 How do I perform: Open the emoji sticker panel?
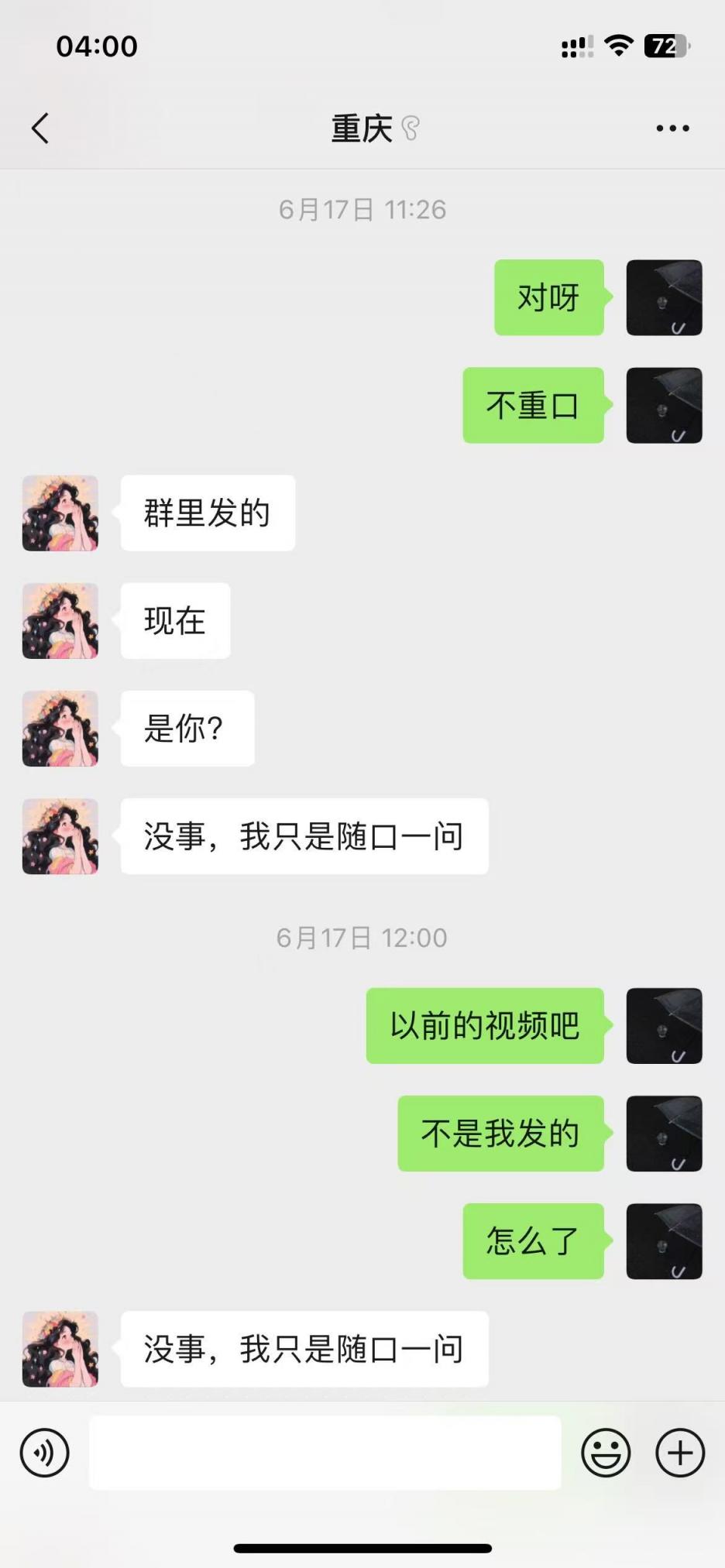point(606,1453)
